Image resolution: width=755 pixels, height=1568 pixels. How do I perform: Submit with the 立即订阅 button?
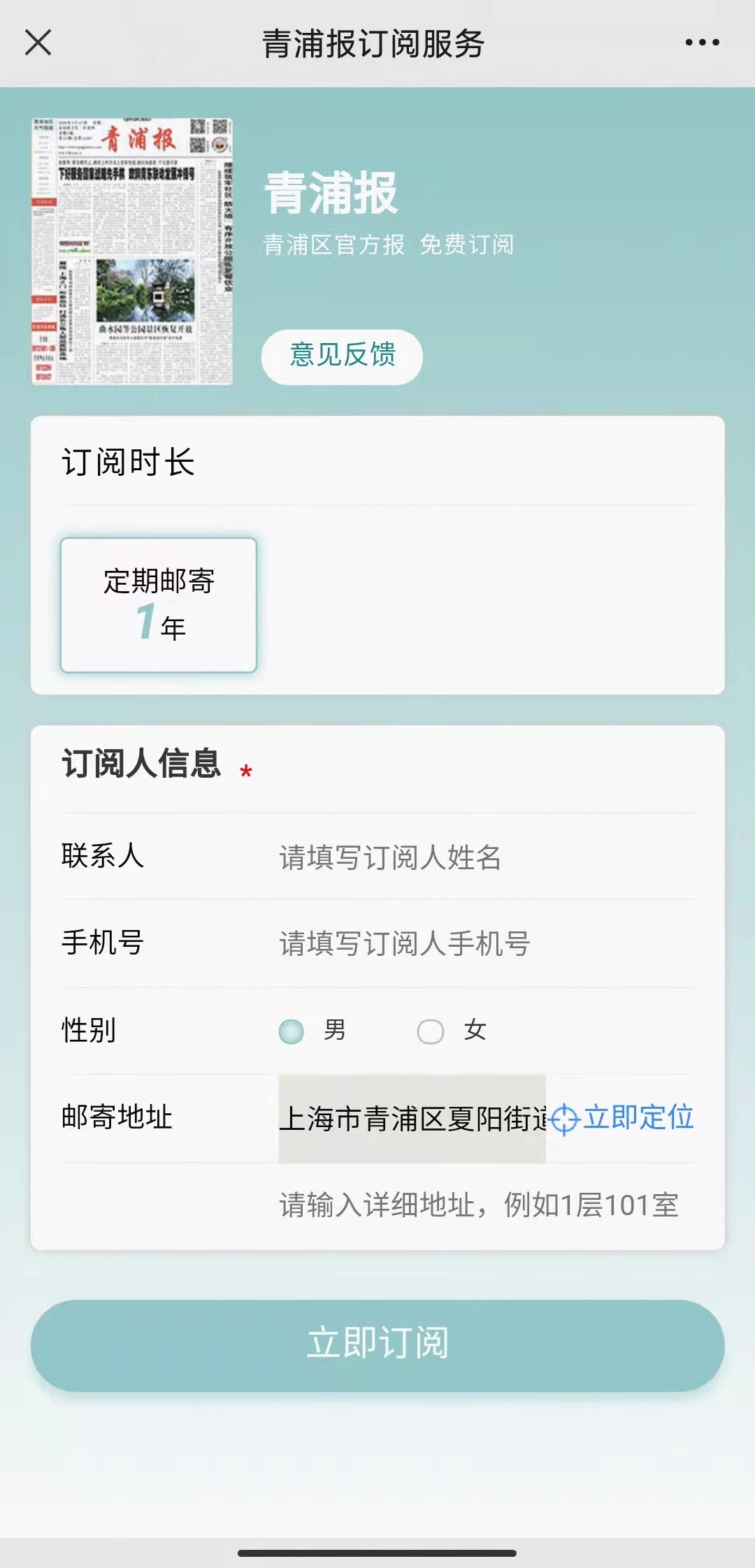377,1344
